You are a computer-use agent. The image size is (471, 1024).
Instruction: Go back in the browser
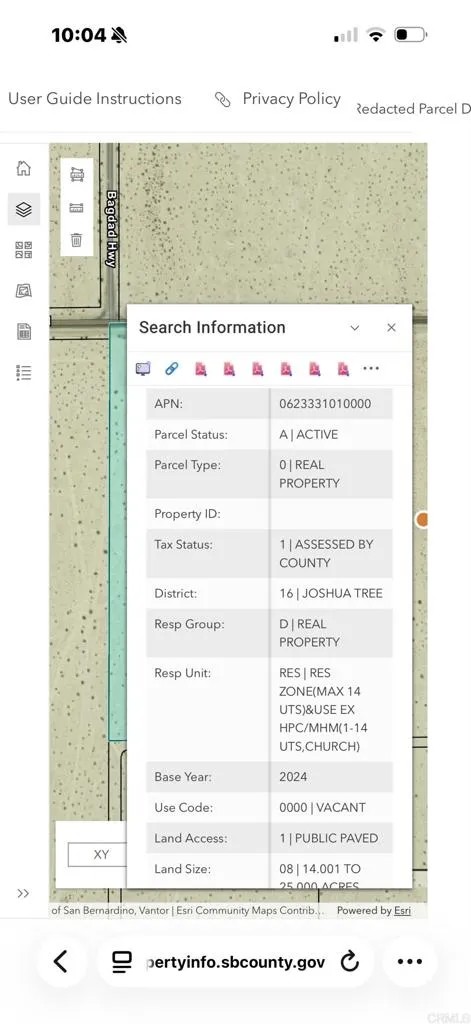click(61, 961)
